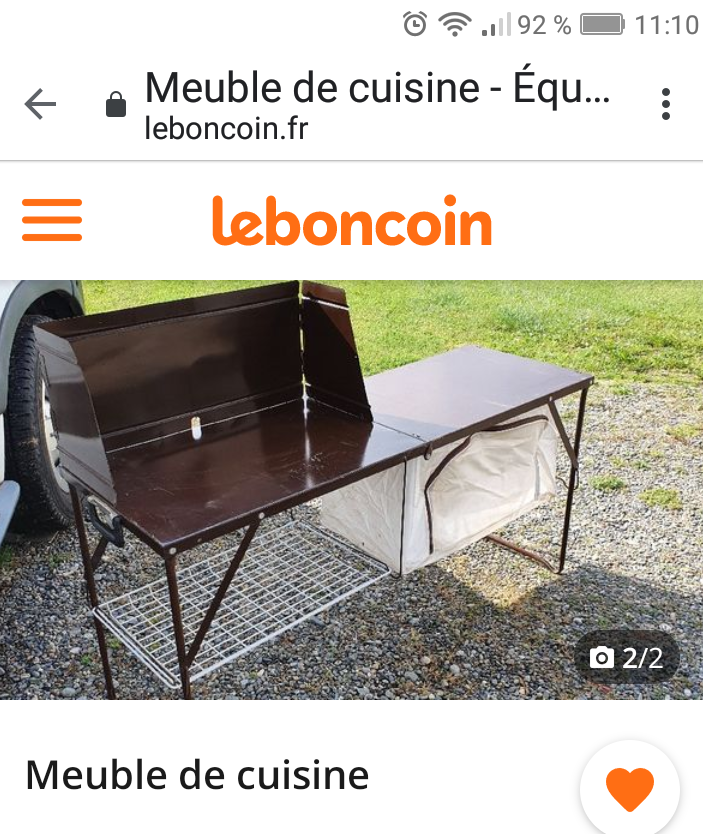Open the leboncoin hamburger menu

click(x=52, y=219)
